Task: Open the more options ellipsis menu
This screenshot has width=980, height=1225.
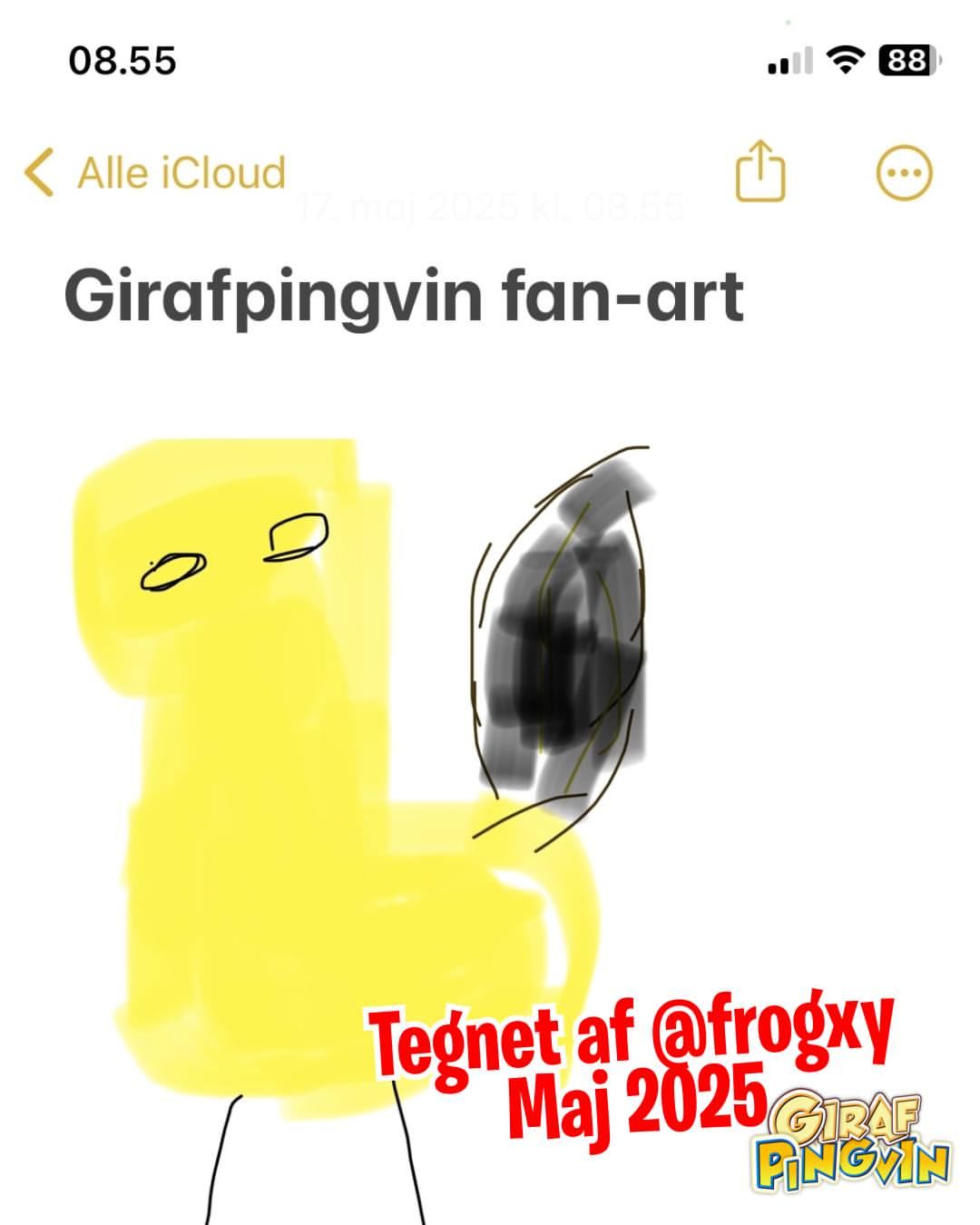Action: click(x=904, y=172)
